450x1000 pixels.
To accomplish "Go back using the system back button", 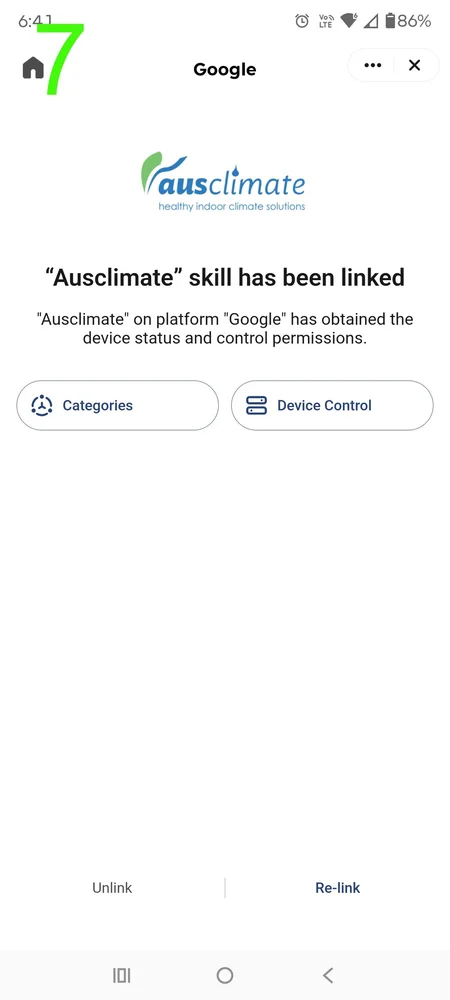I will click(x=328, y=974).
